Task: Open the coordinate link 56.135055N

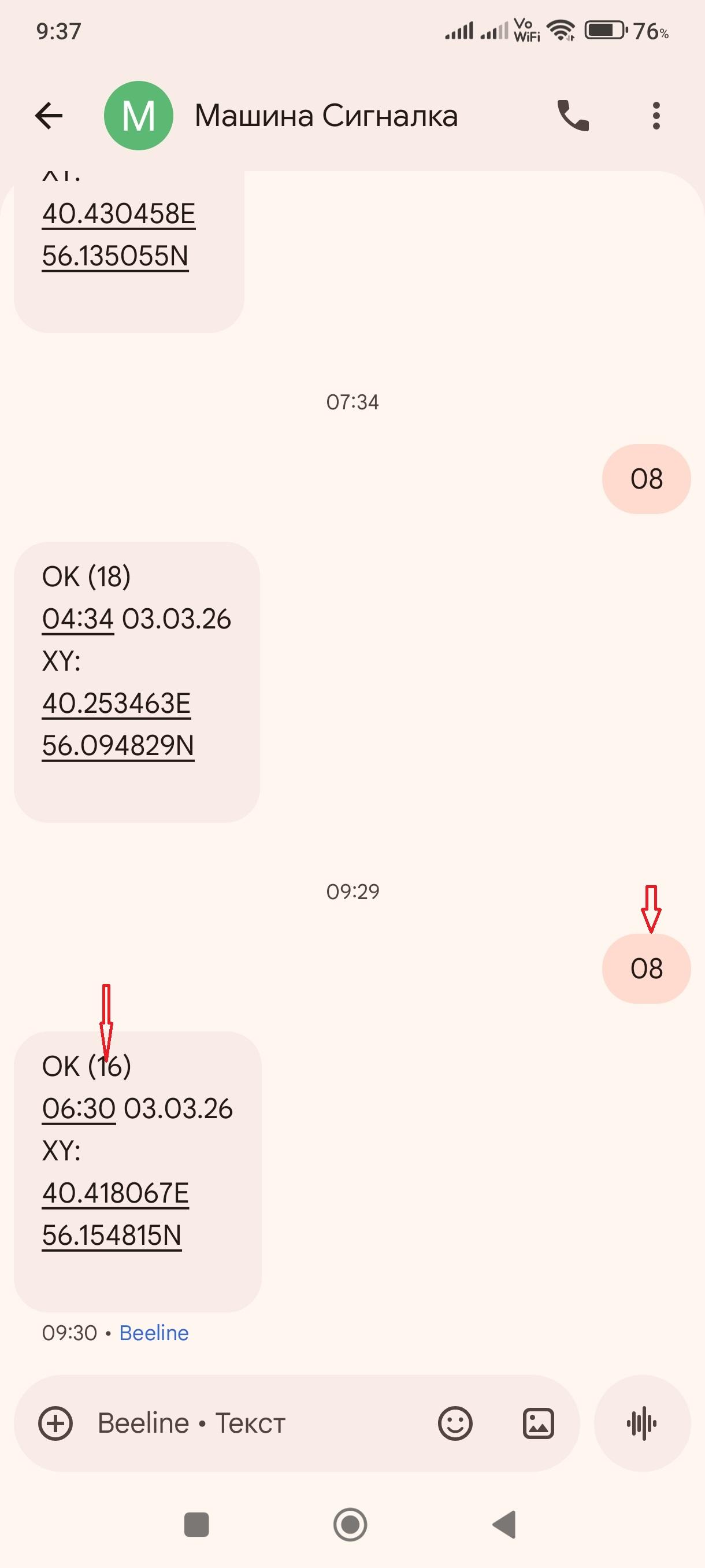Action: (x=115, y=256)
